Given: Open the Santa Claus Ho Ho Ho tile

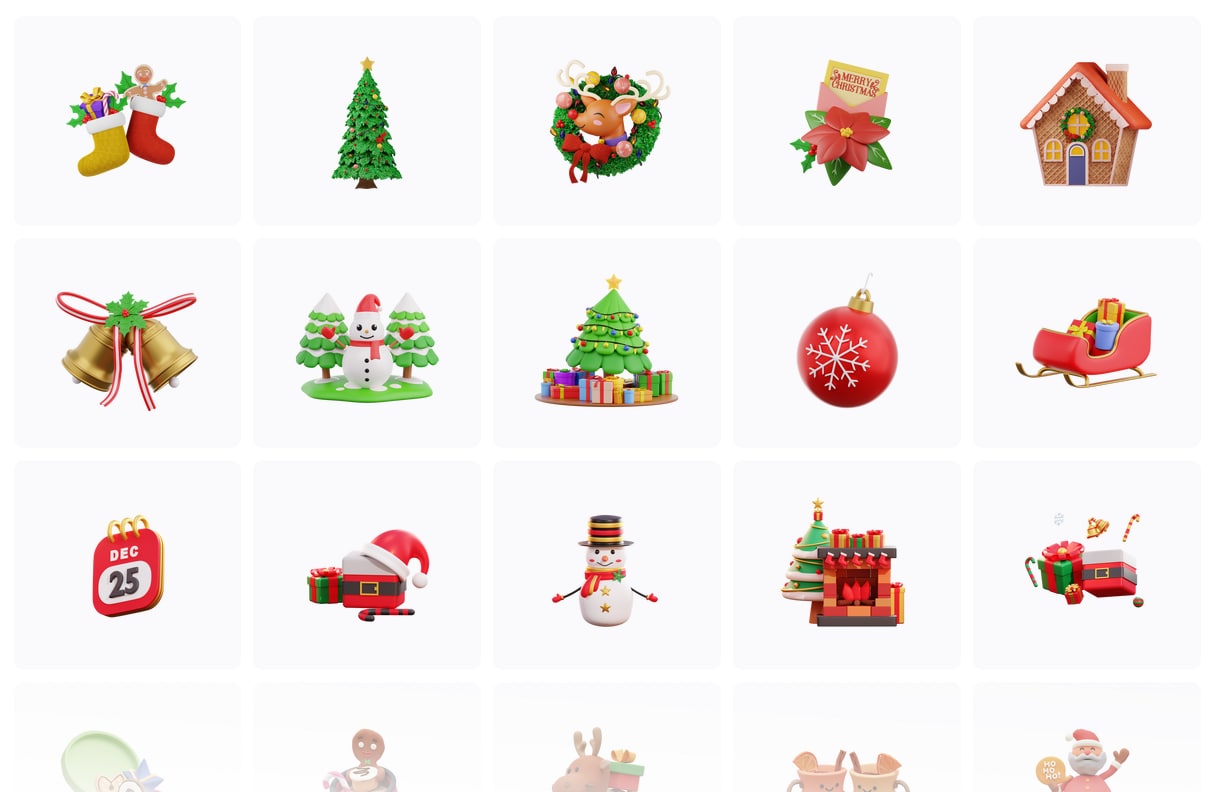Looking at the screenshot, I should [x=1087, y=755].
